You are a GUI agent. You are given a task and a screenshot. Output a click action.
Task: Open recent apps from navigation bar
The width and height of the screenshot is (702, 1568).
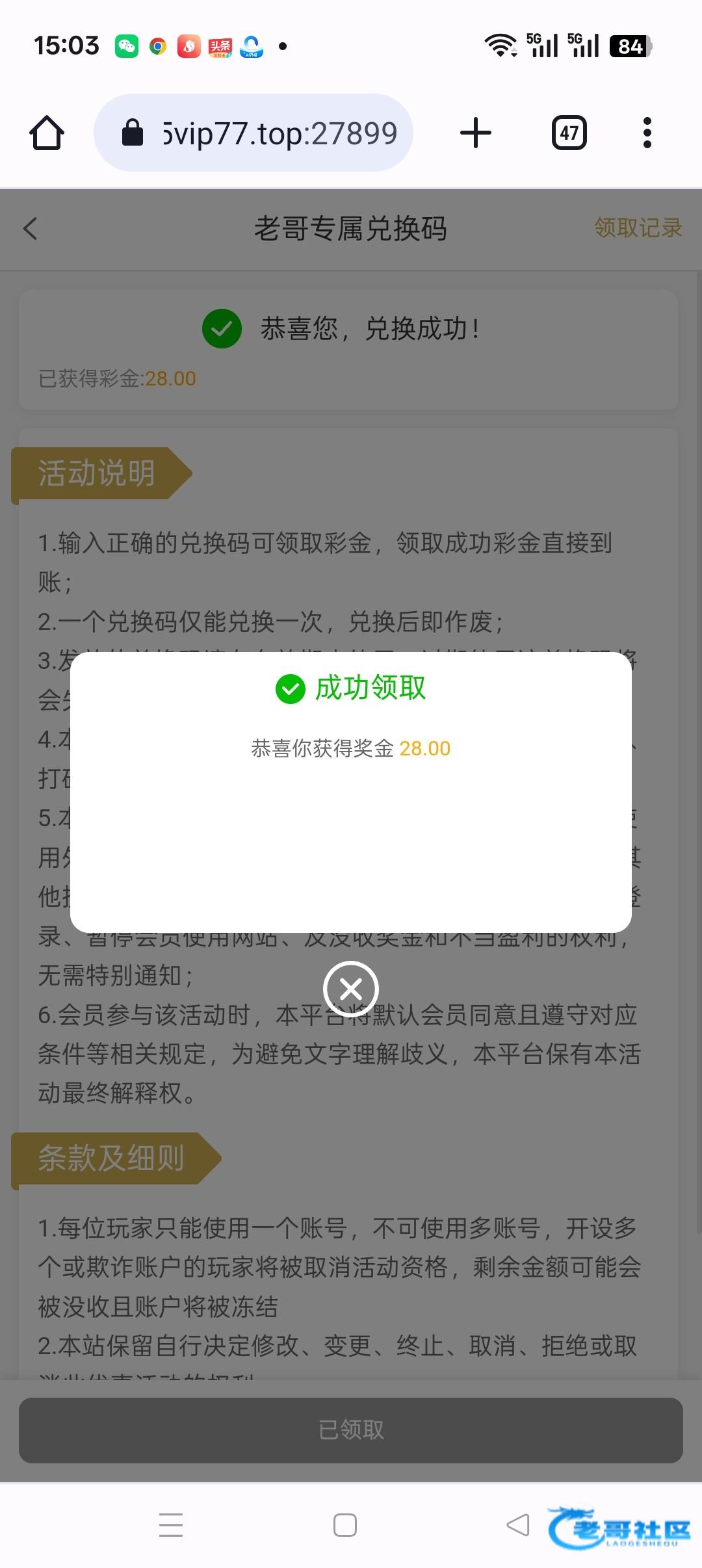pyautogui.click(x=171, y=1524)
